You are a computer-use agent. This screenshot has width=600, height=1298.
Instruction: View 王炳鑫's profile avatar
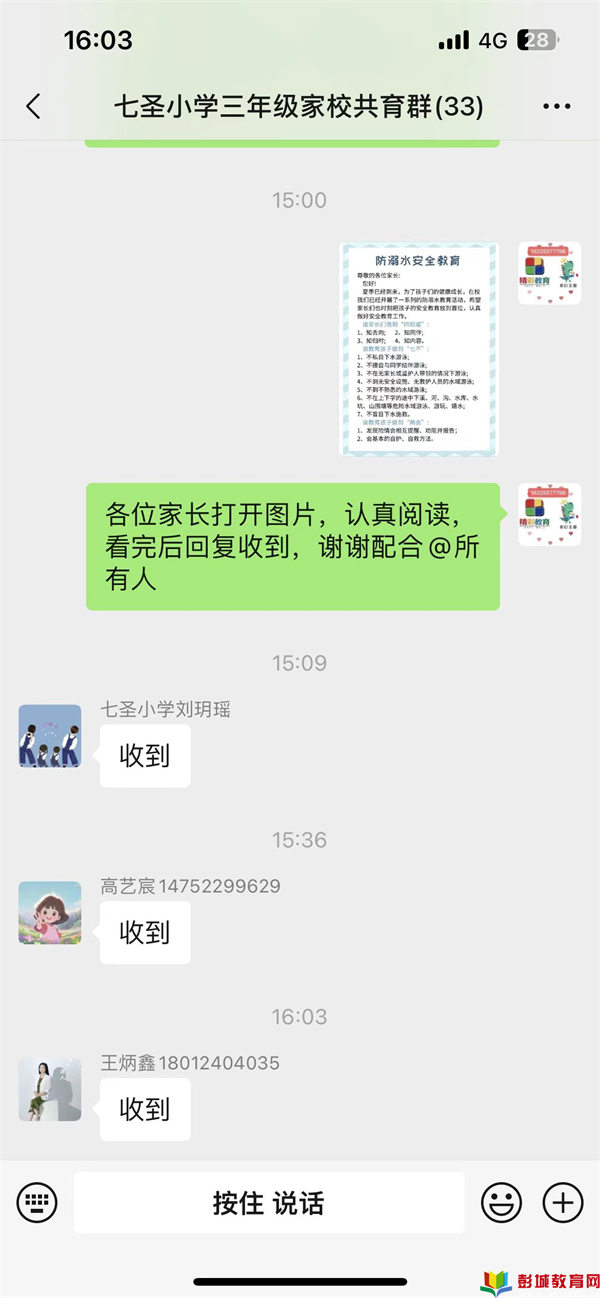pyautogui.click(x=50, y=1089)
